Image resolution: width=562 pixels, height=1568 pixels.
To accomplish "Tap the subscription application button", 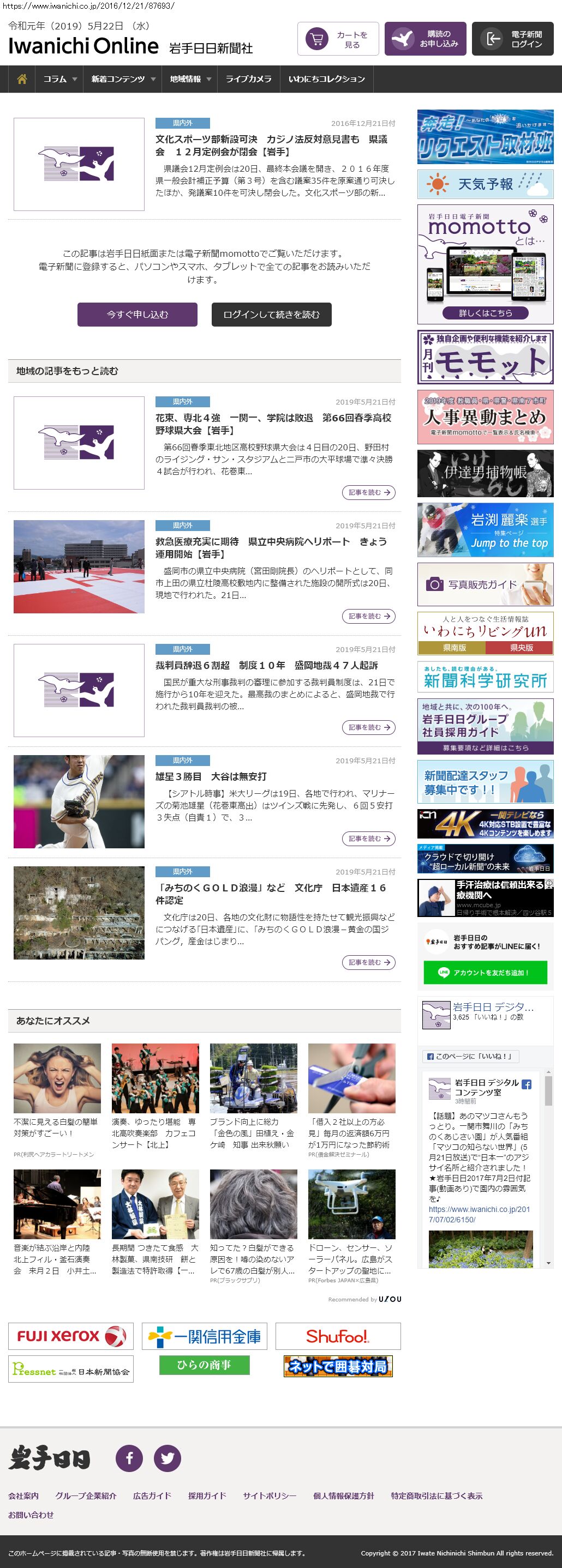I will (x=426, y=39).
